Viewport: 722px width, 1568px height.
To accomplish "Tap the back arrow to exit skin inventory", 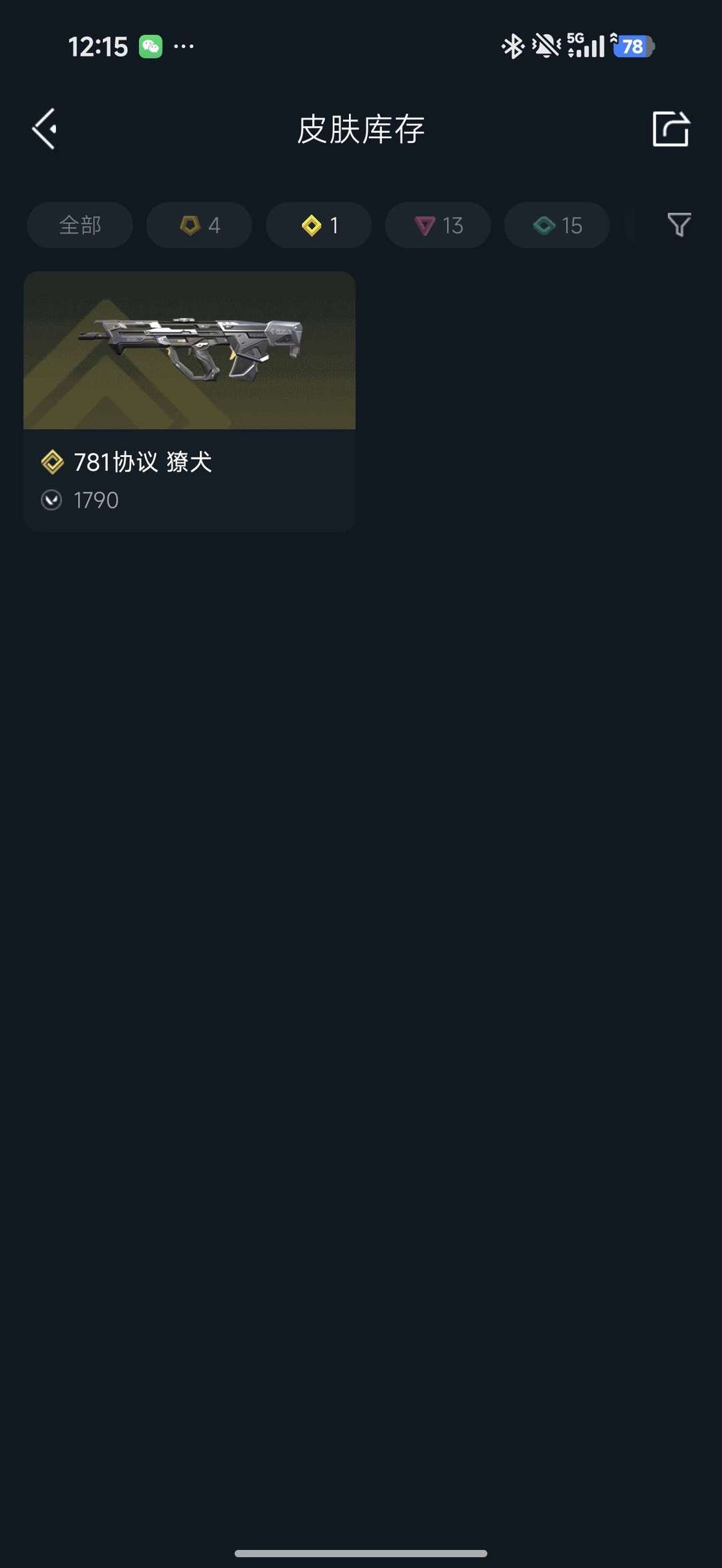I will point(43,129).
